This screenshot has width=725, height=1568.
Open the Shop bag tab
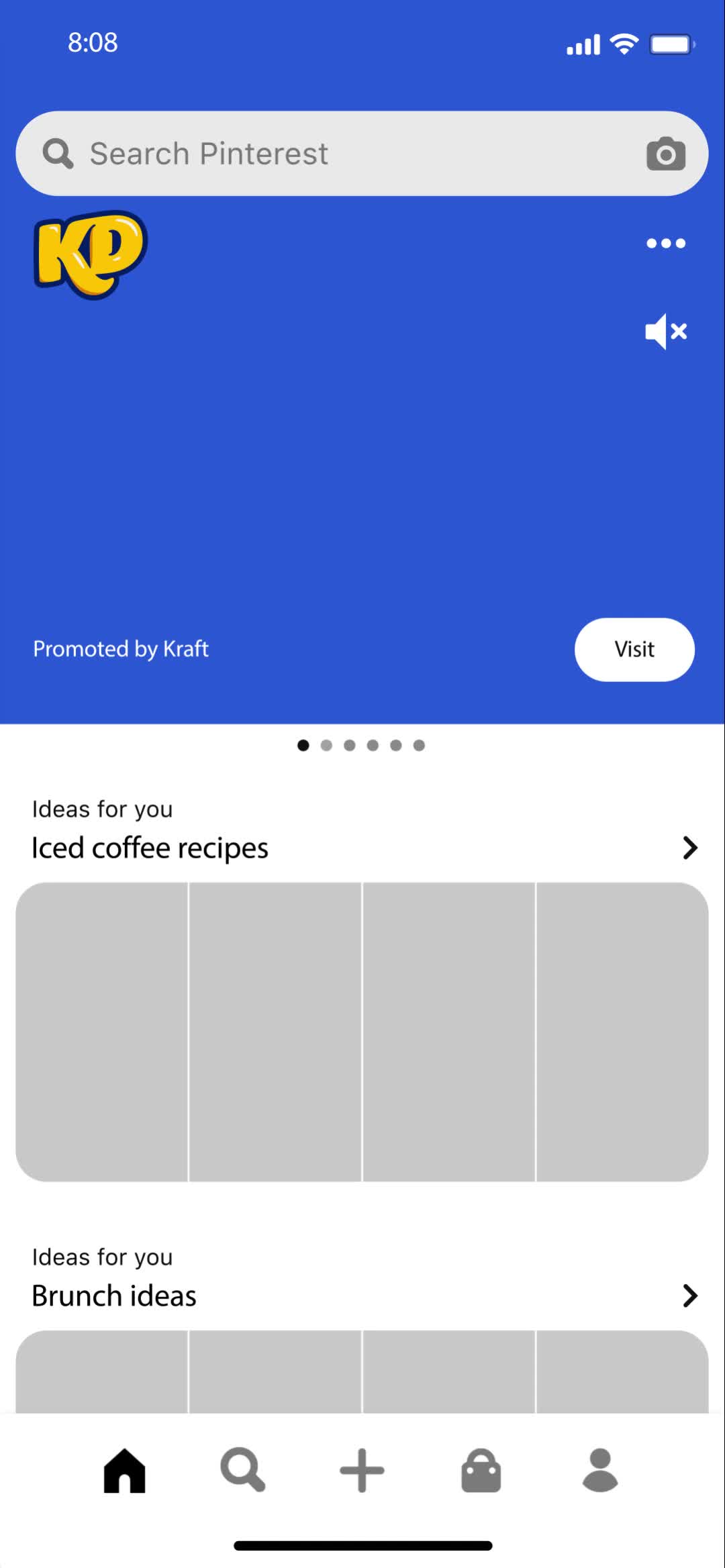tap(481, 1471)
